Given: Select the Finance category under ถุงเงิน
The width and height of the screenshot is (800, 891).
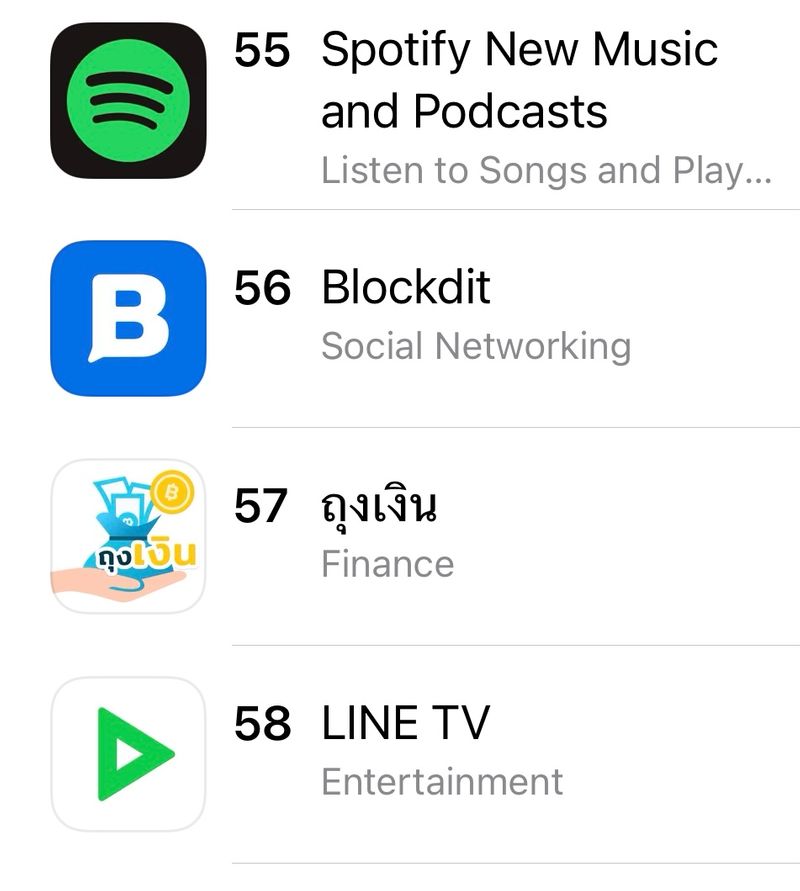Looking at the screenshot, I should 388,563.
